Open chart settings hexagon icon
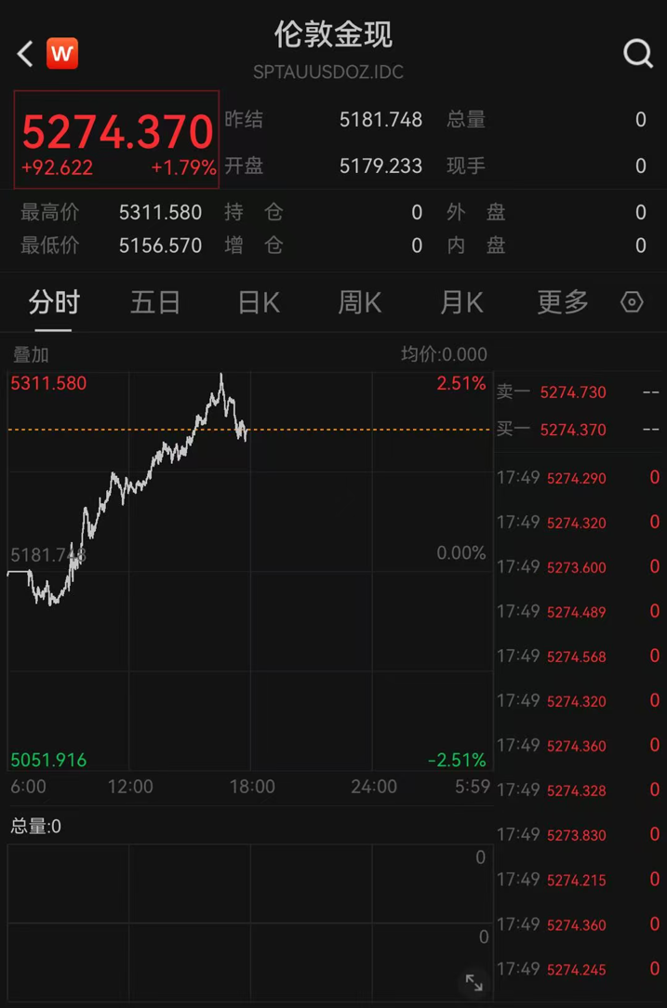 (x=632, y=302)
